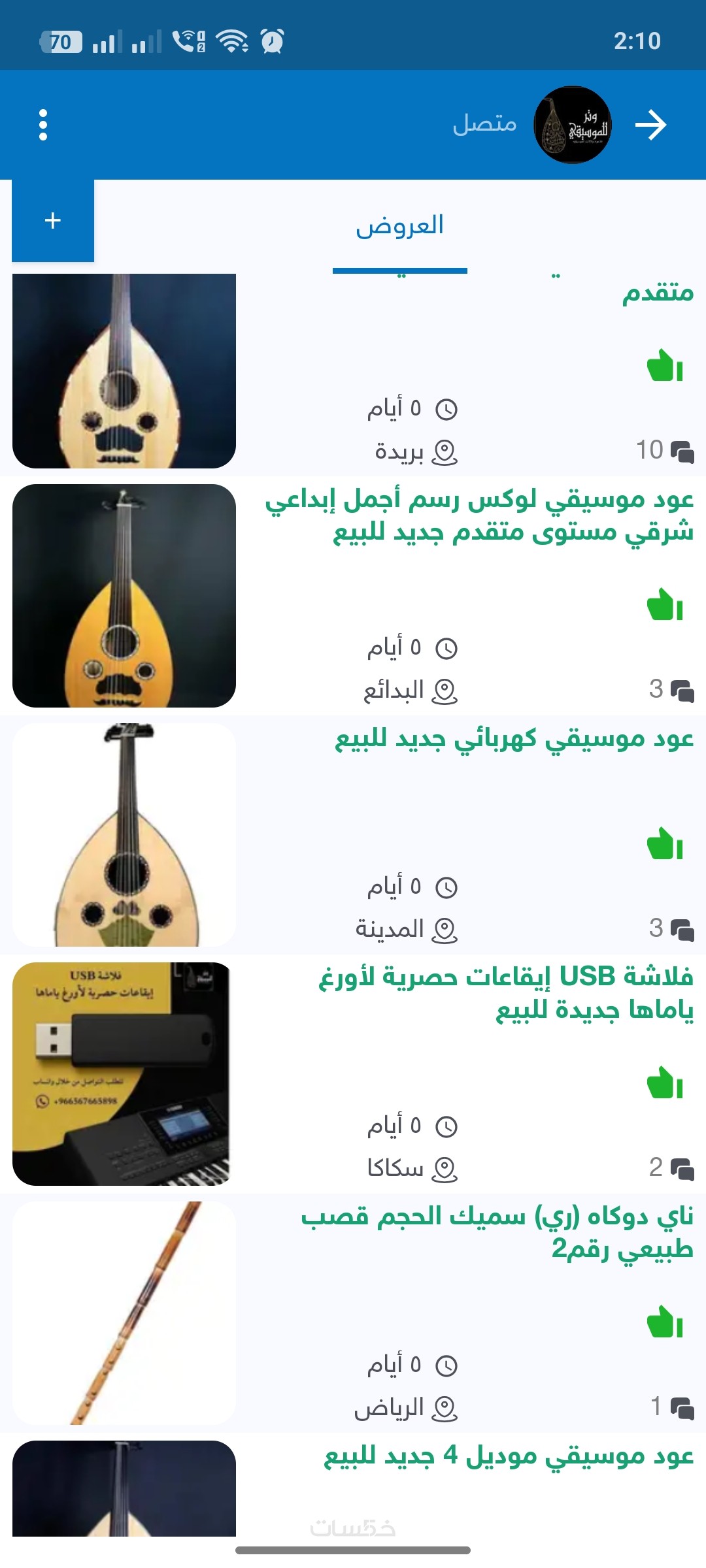
Task: Open the three-dot overflow menu
Action: click(43, 125)
